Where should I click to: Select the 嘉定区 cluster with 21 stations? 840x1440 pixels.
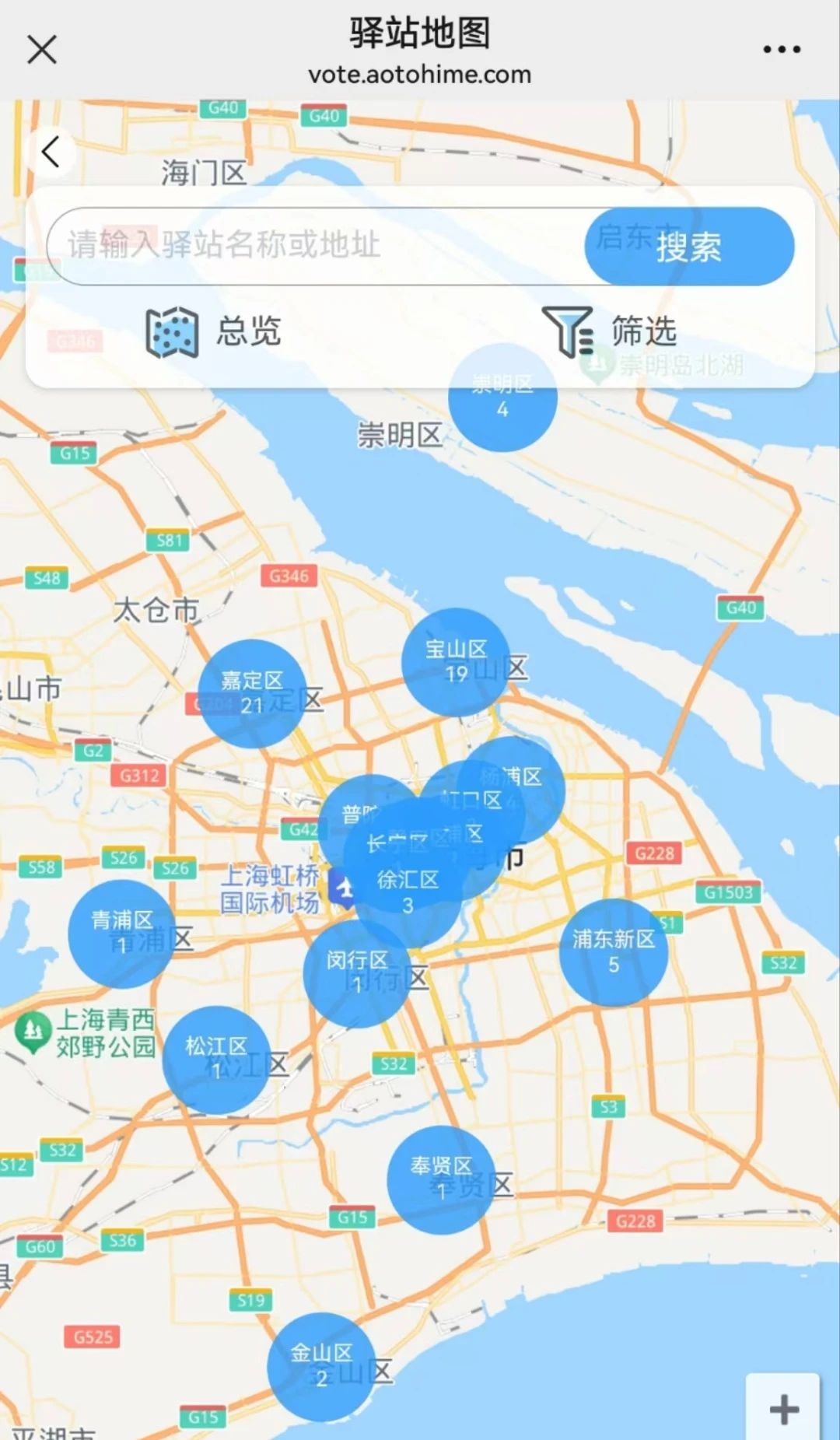click(251, 694)
